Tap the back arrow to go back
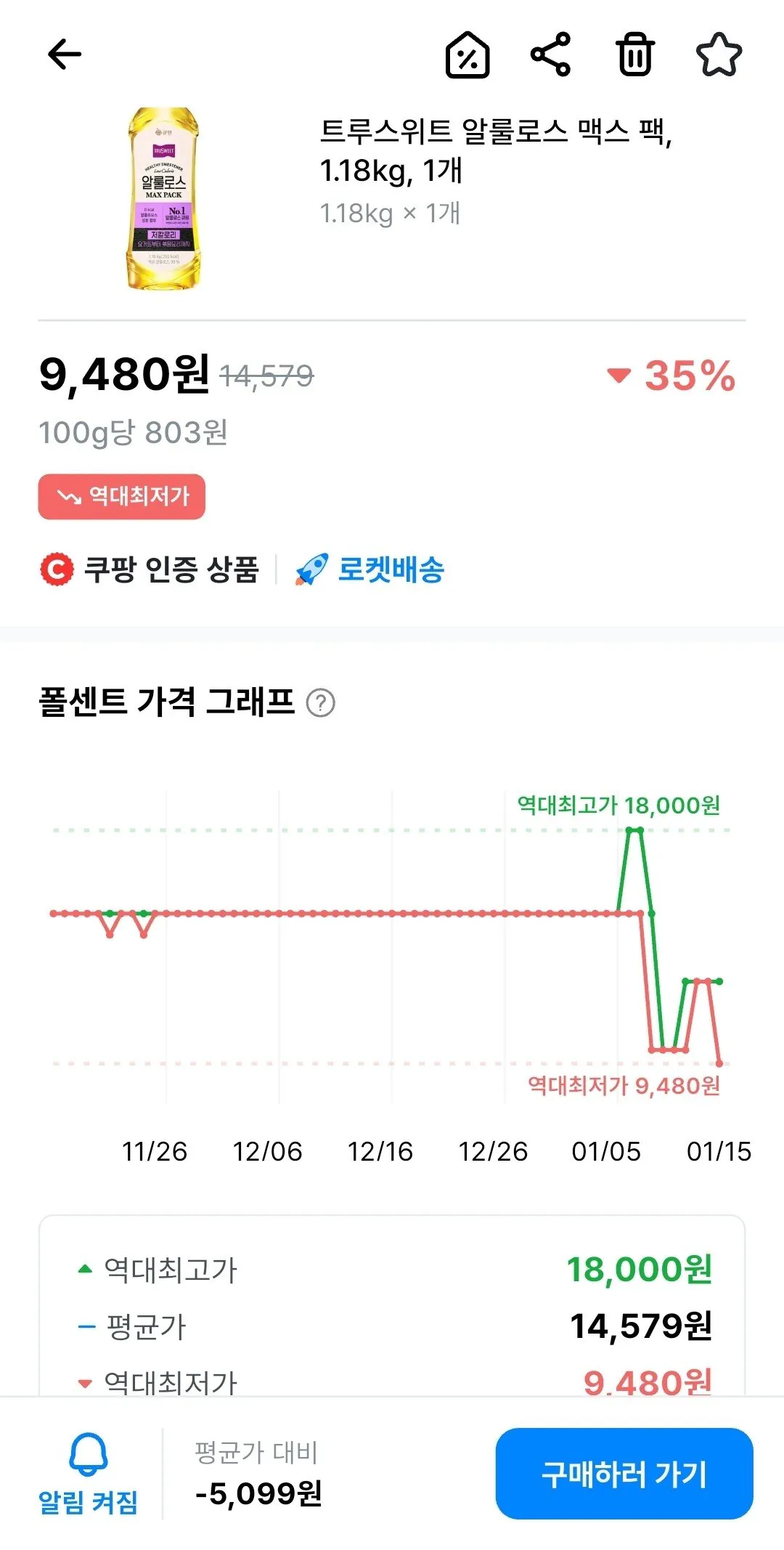The width and height of the screenshot is (784, 1550). pyautogui.click(x=64, y=52)
